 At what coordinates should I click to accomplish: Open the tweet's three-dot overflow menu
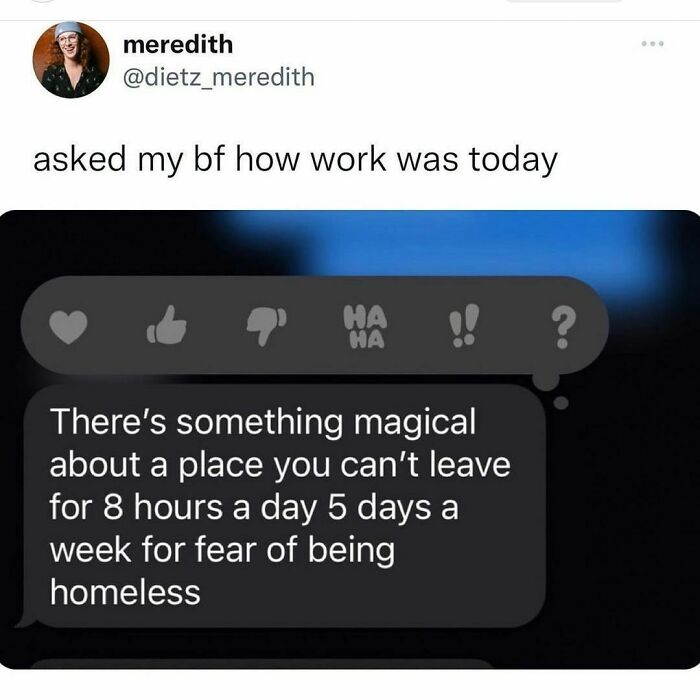(653, 44)
